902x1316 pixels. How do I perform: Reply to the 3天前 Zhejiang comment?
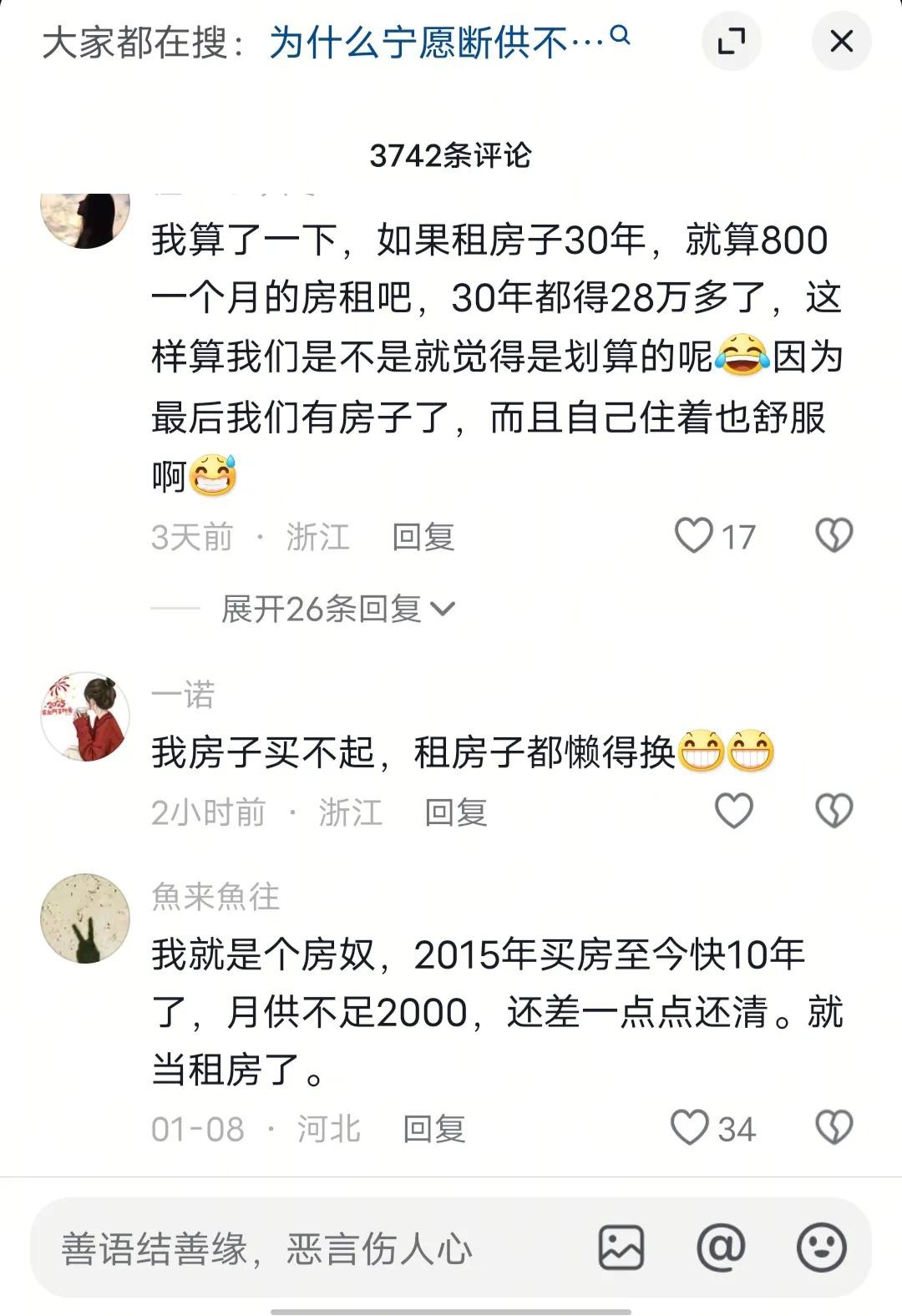pyautogui.click(x=423, y=537)
